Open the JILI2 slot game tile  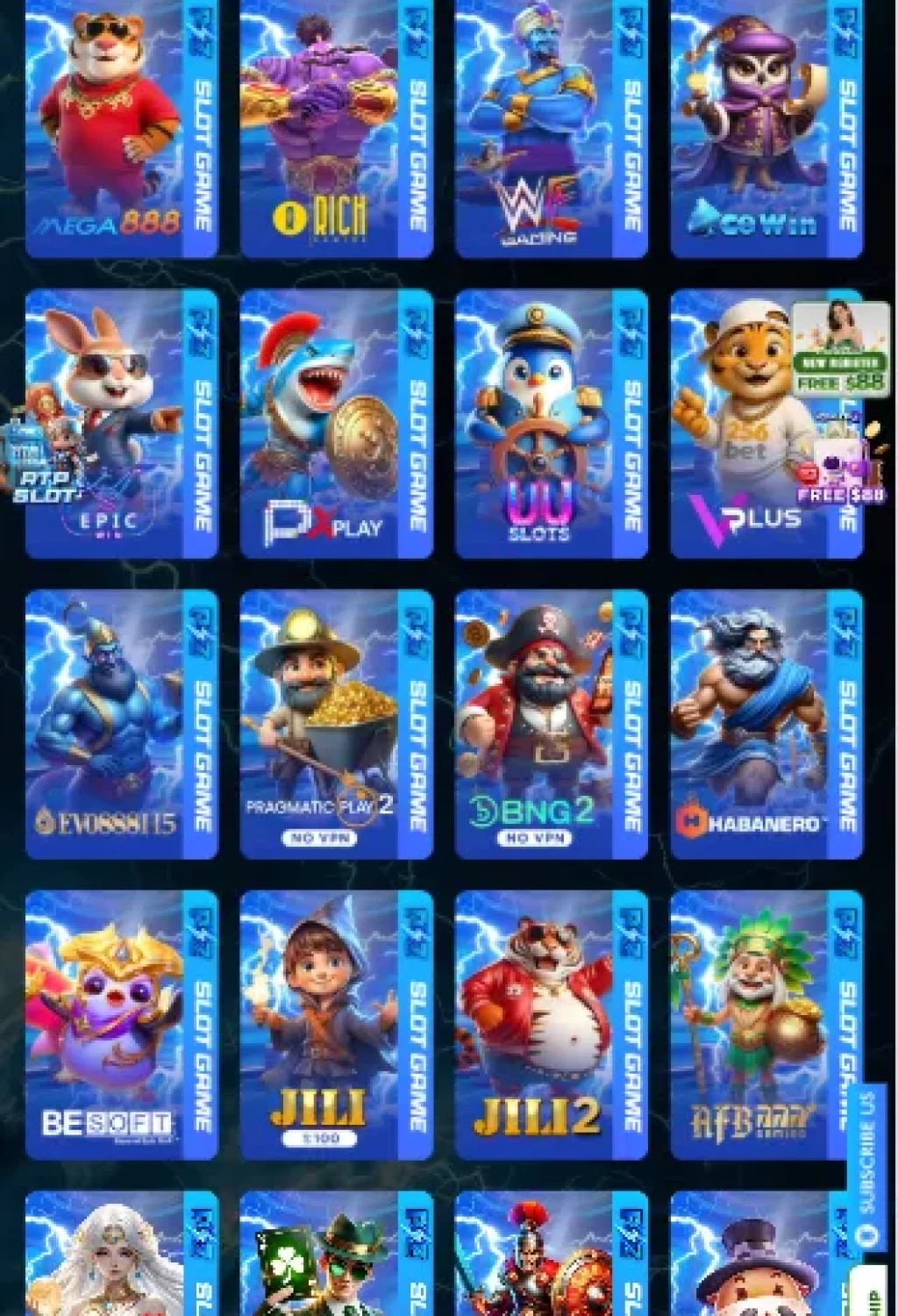click(x=550, y=1025)
